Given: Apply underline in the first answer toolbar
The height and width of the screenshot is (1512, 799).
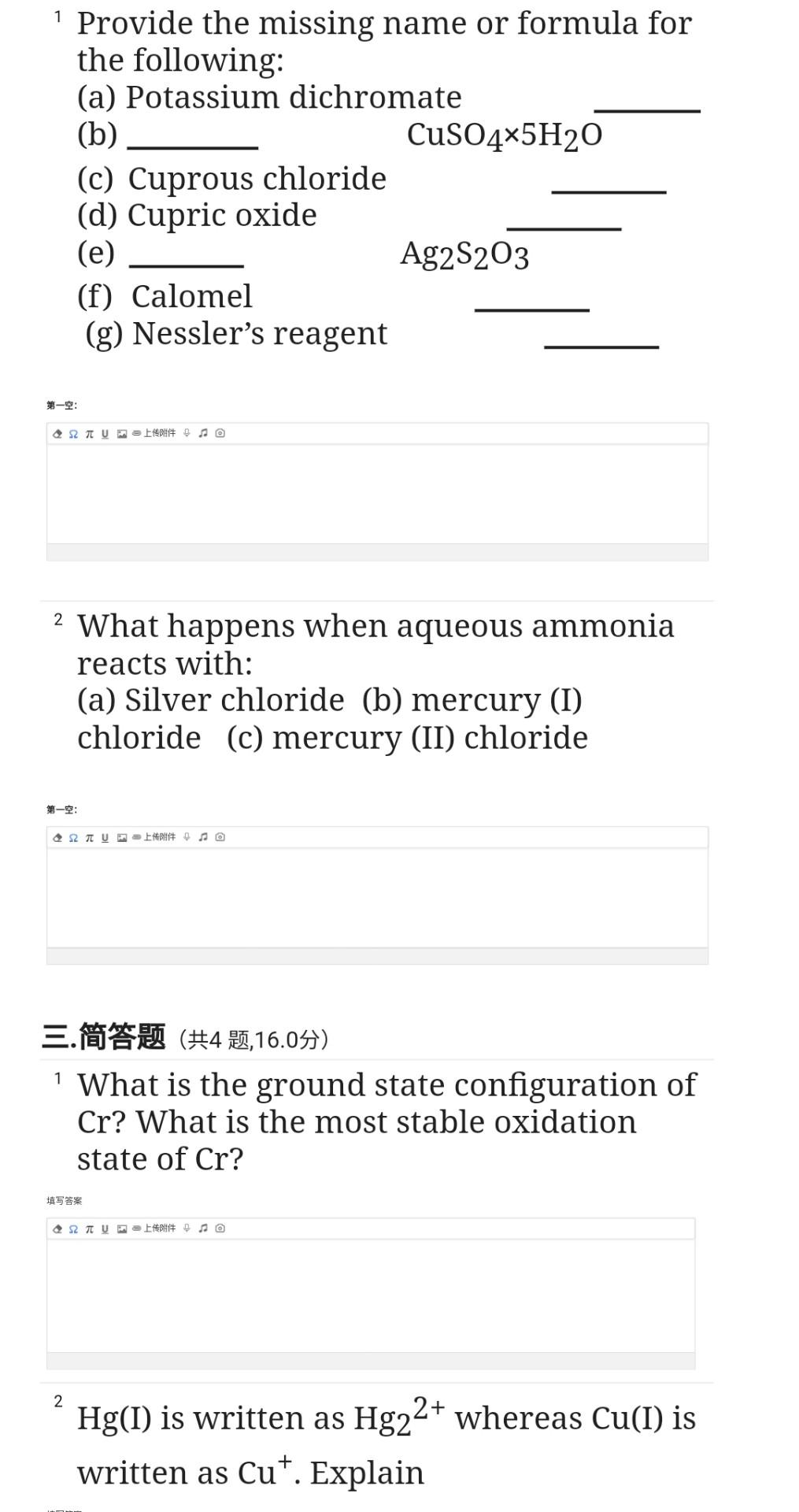Looking at the screenshot, I should point(105,432).
